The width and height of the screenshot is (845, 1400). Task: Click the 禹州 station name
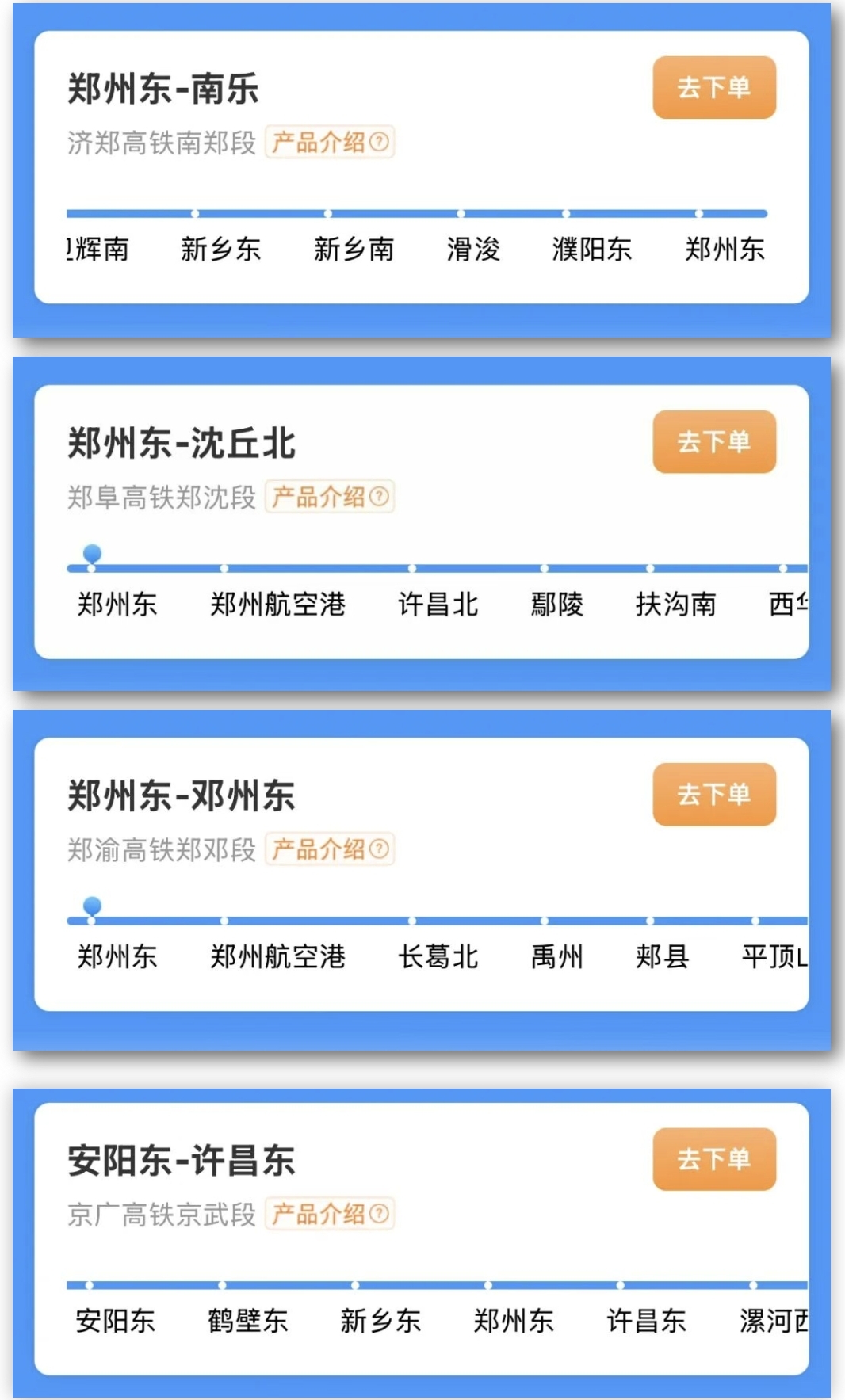558,956
